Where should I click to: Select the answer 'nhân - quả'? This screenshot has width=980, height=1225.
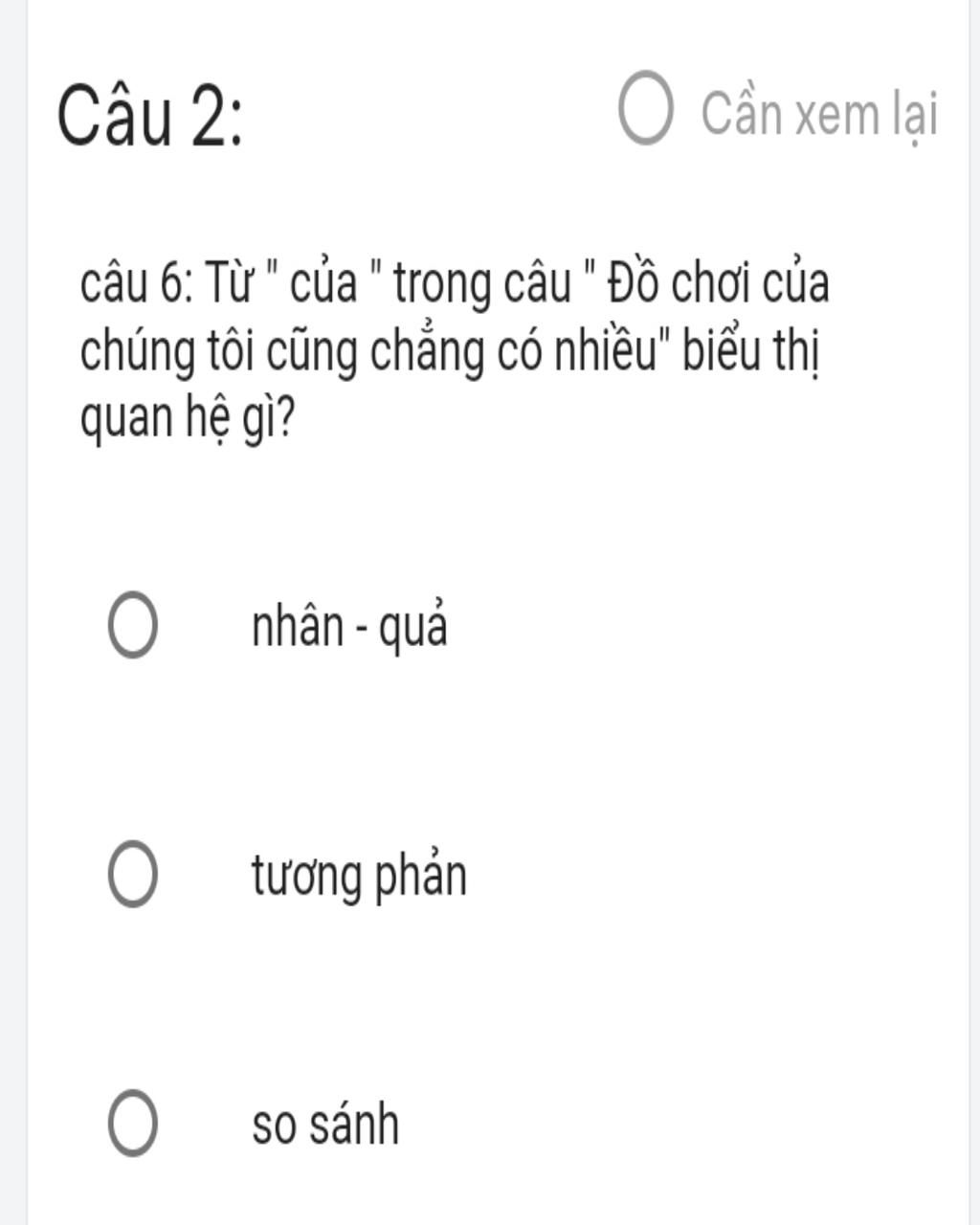click(132, 626)
